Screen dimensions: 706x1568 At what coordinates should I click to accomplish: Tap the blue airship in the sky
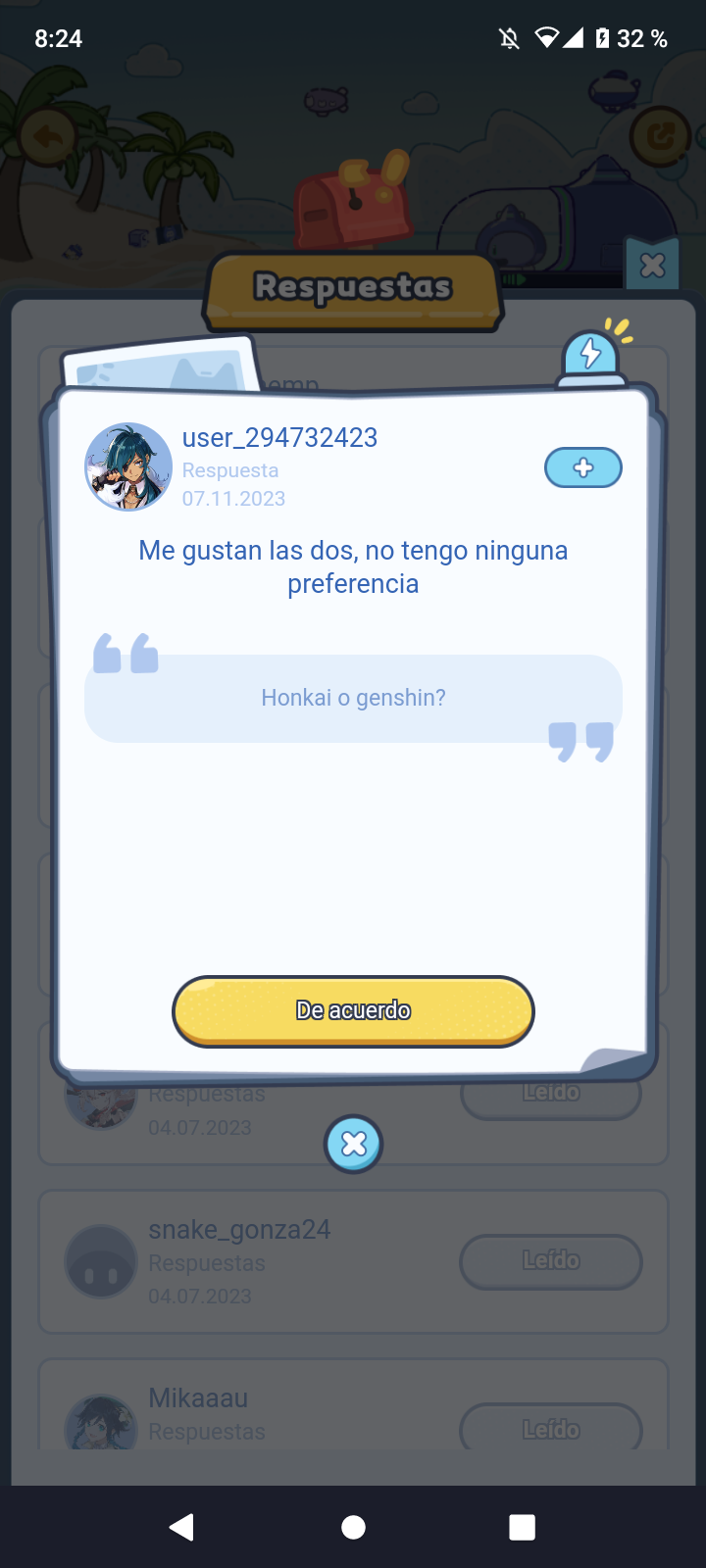pyautogui.click(x=324, y=98)
